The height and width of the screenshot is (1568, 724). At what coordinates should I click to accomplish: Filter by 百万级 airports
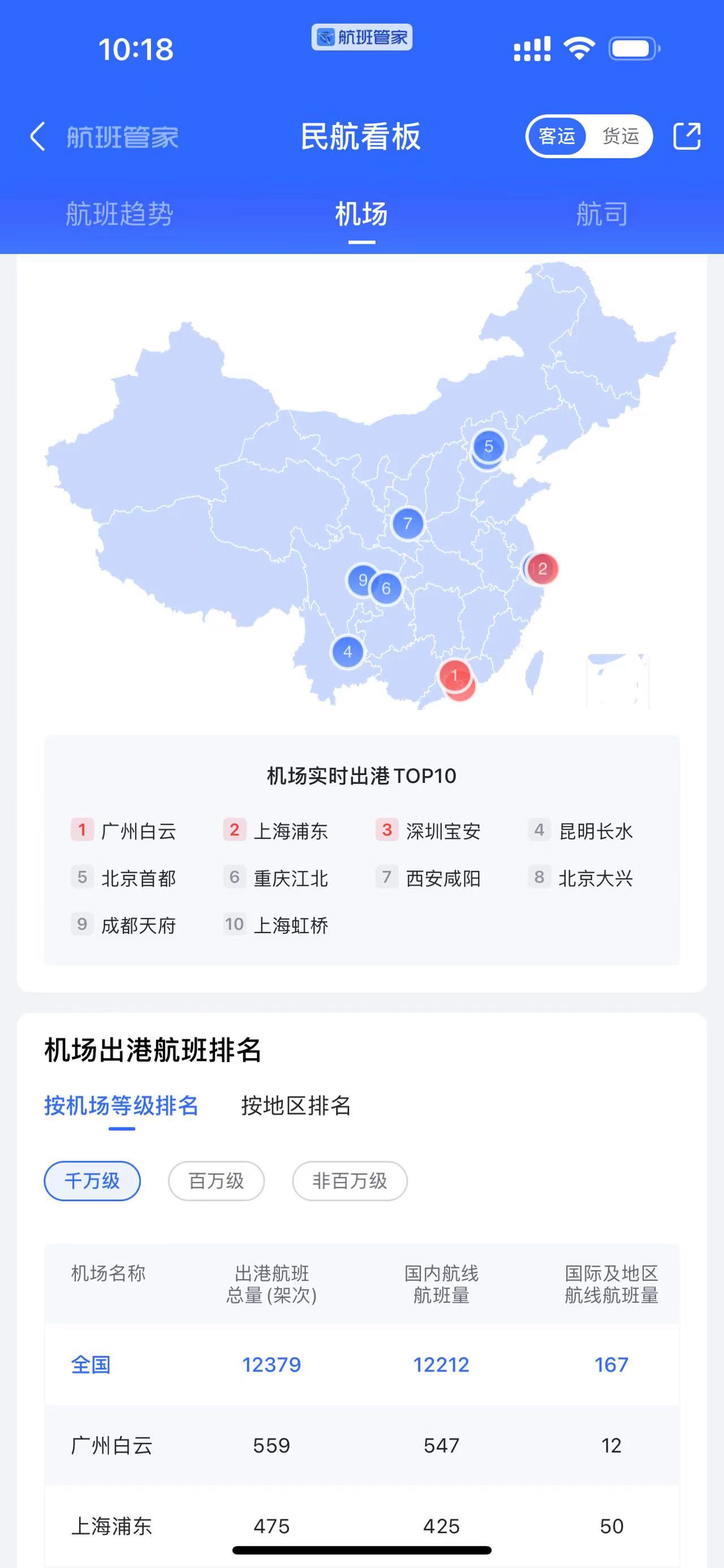pyautogui.click(x=216, y=1180)
